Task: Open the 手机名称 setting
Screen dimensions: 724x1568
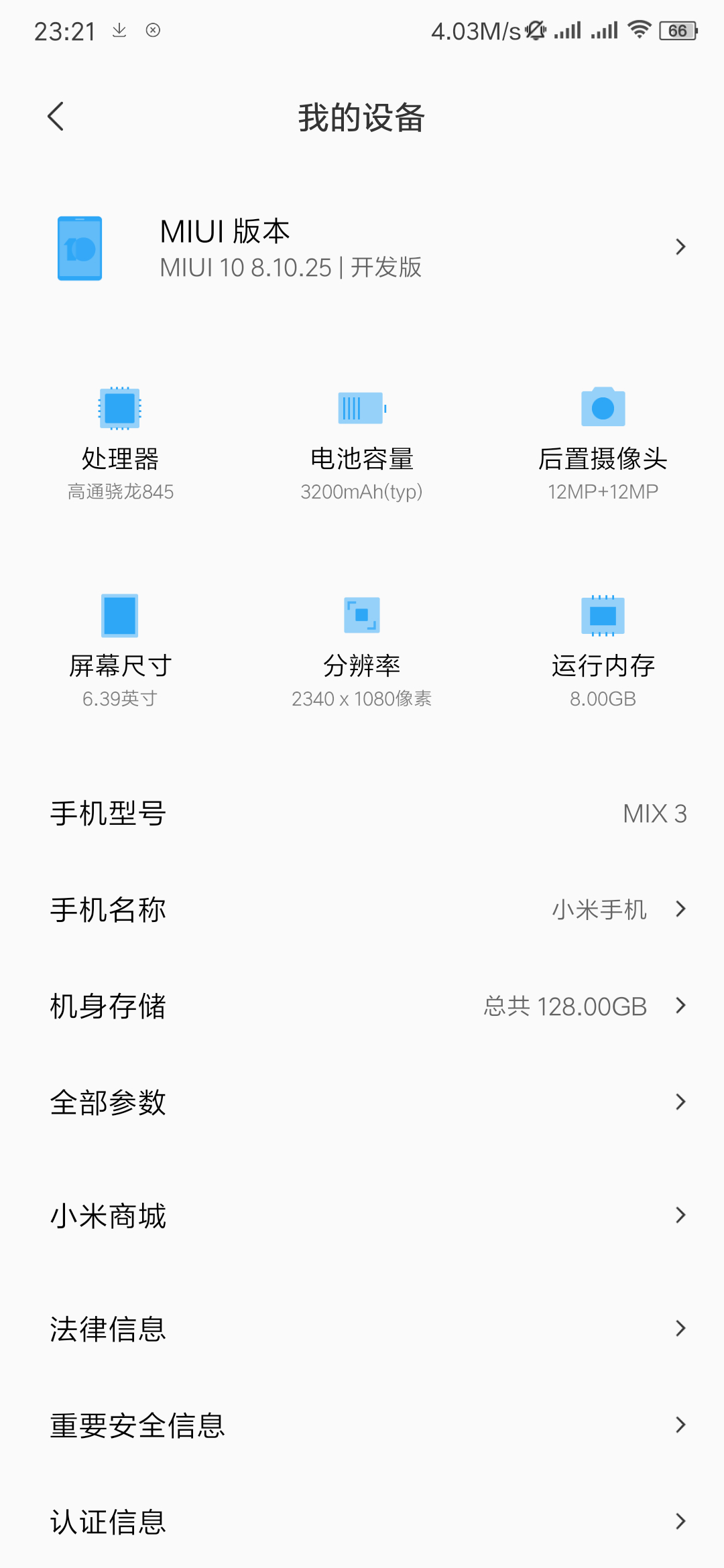Action: tap(362, 909)
